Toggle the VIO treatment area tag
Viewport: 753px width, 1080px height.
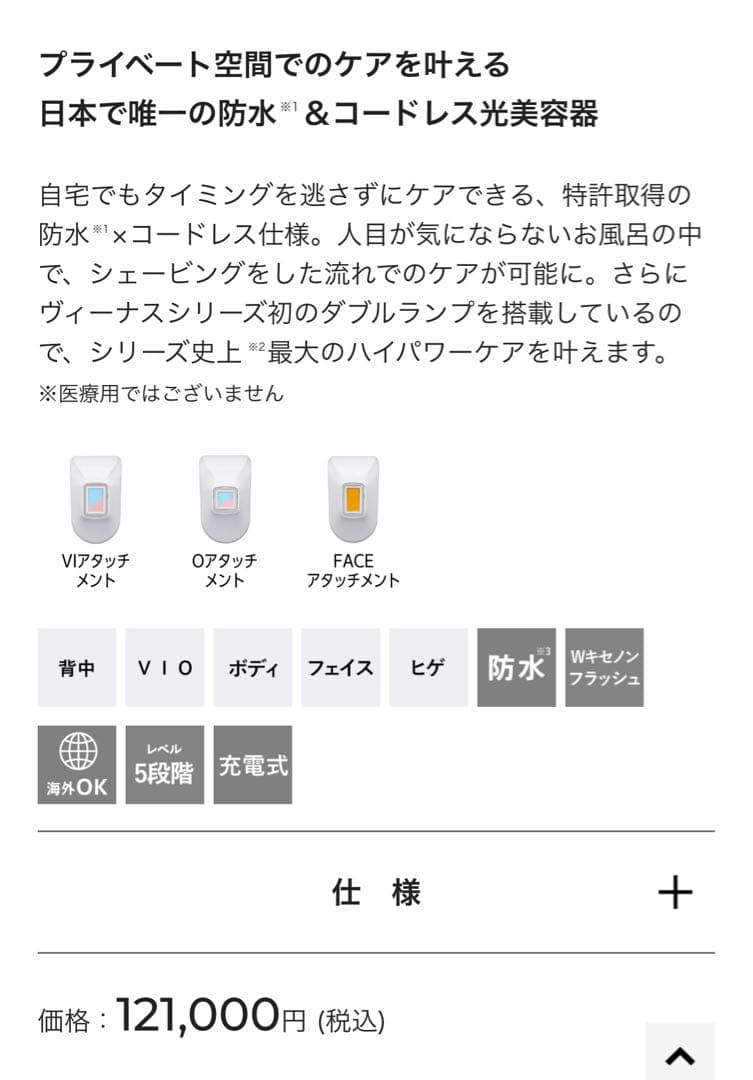[164, 666]
